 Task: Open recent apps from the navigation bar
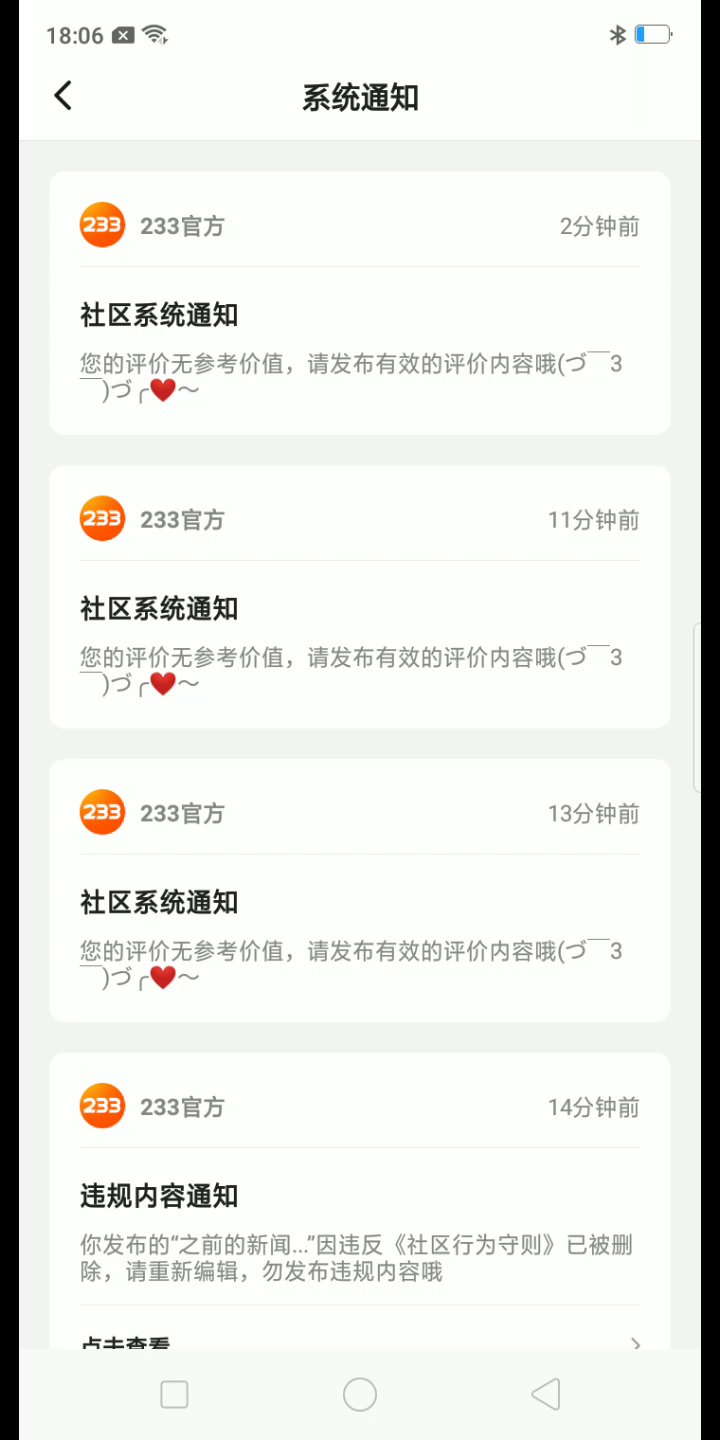coord(174,1394)
